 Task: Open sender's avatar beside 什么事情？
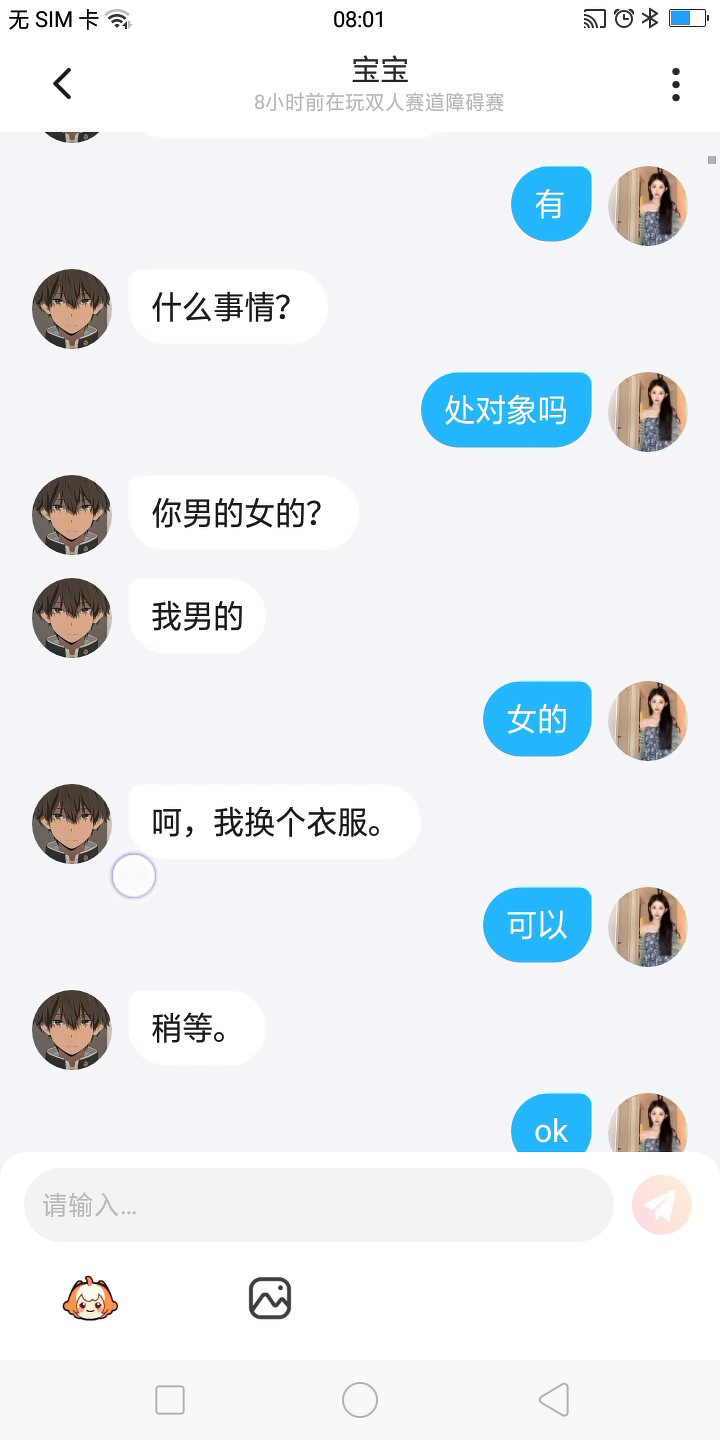point(72,308)
